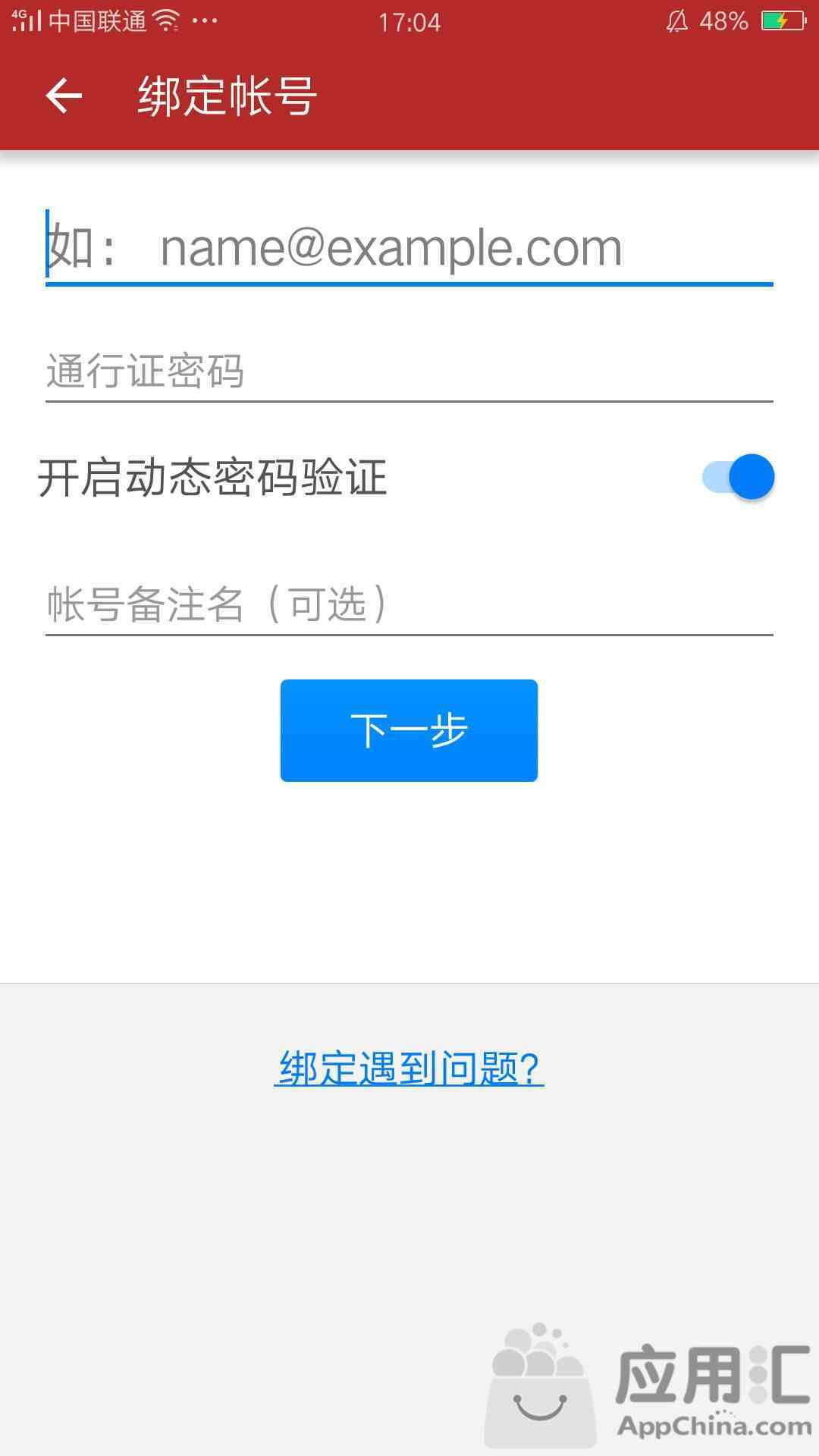Tap the 通行证密码 password field

coord(409,372)
